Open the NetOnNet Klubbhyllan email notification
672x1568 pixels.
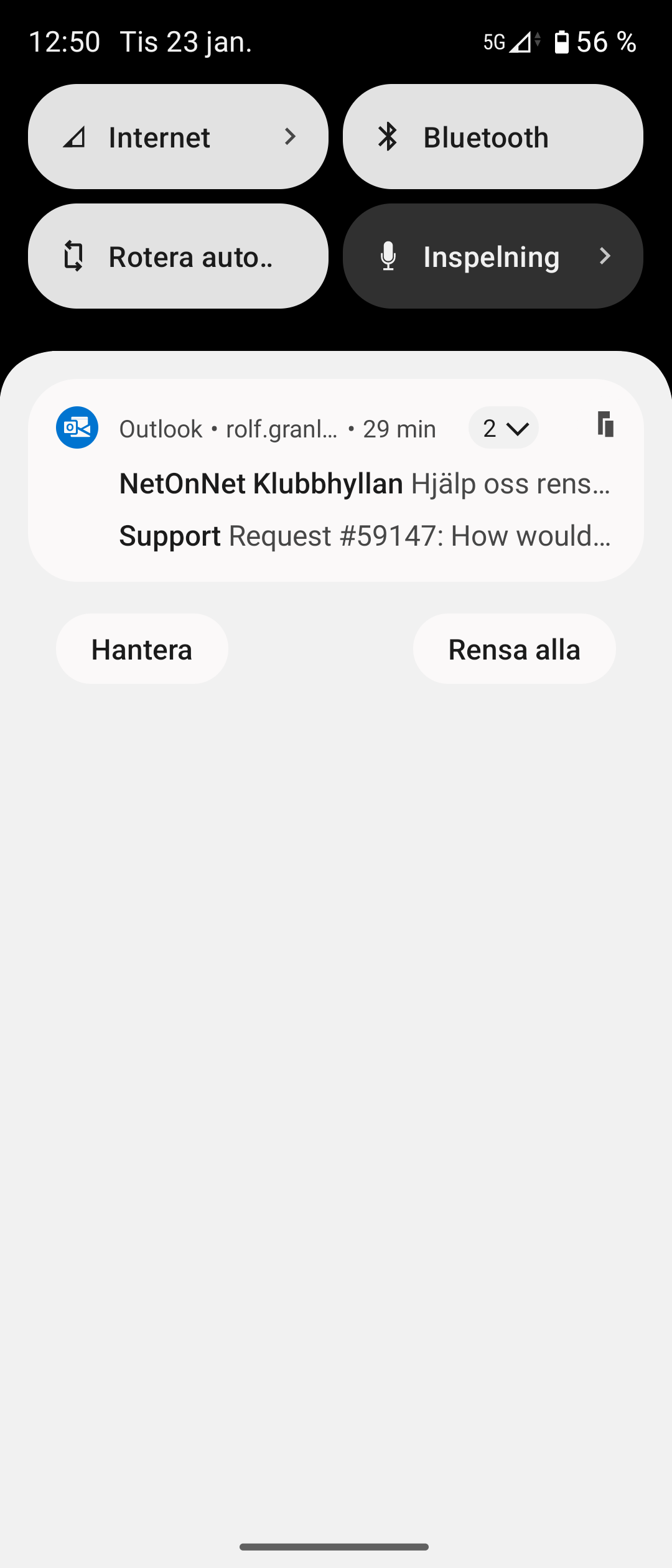364,484
